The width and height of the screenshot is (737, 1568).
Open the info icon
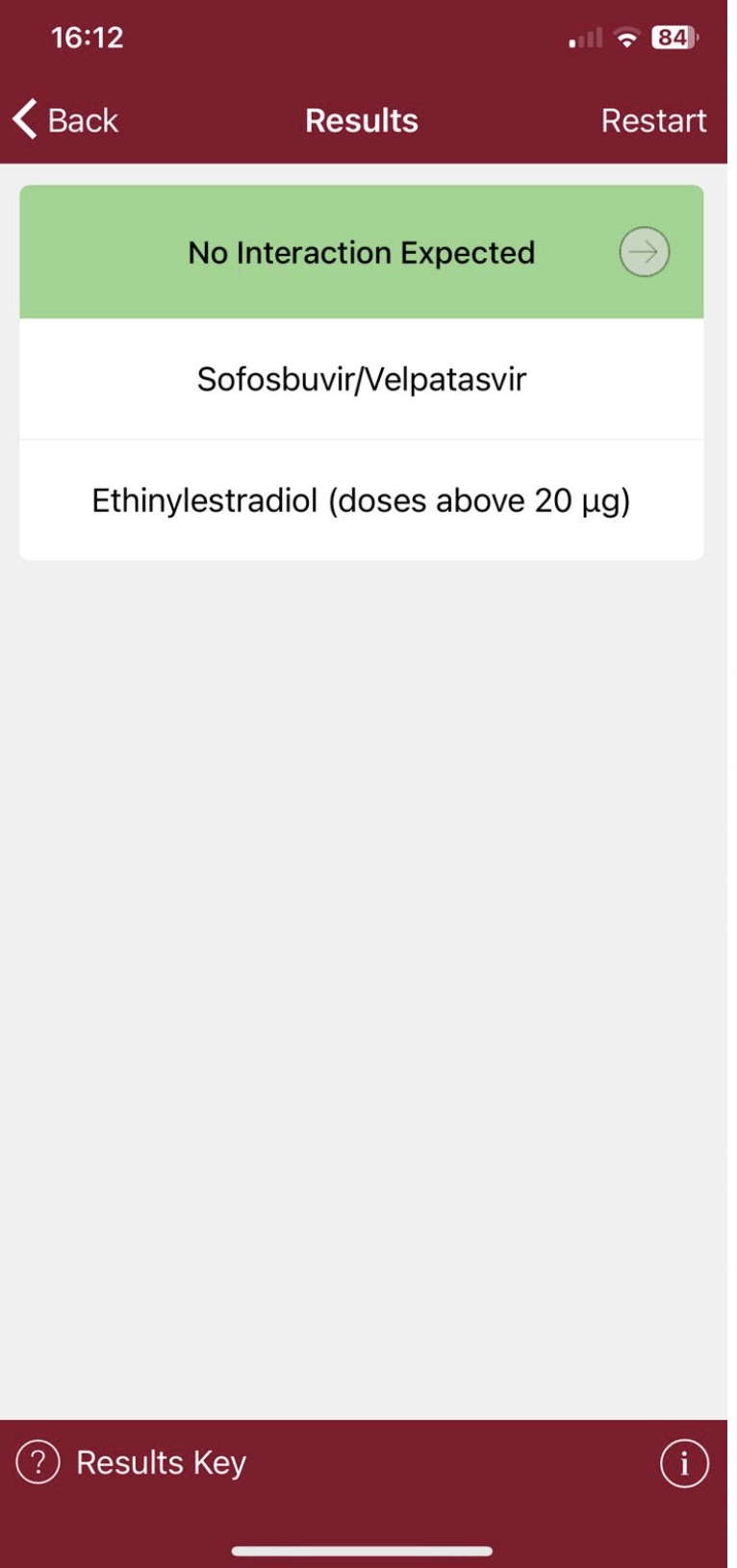click(684, 1463)
